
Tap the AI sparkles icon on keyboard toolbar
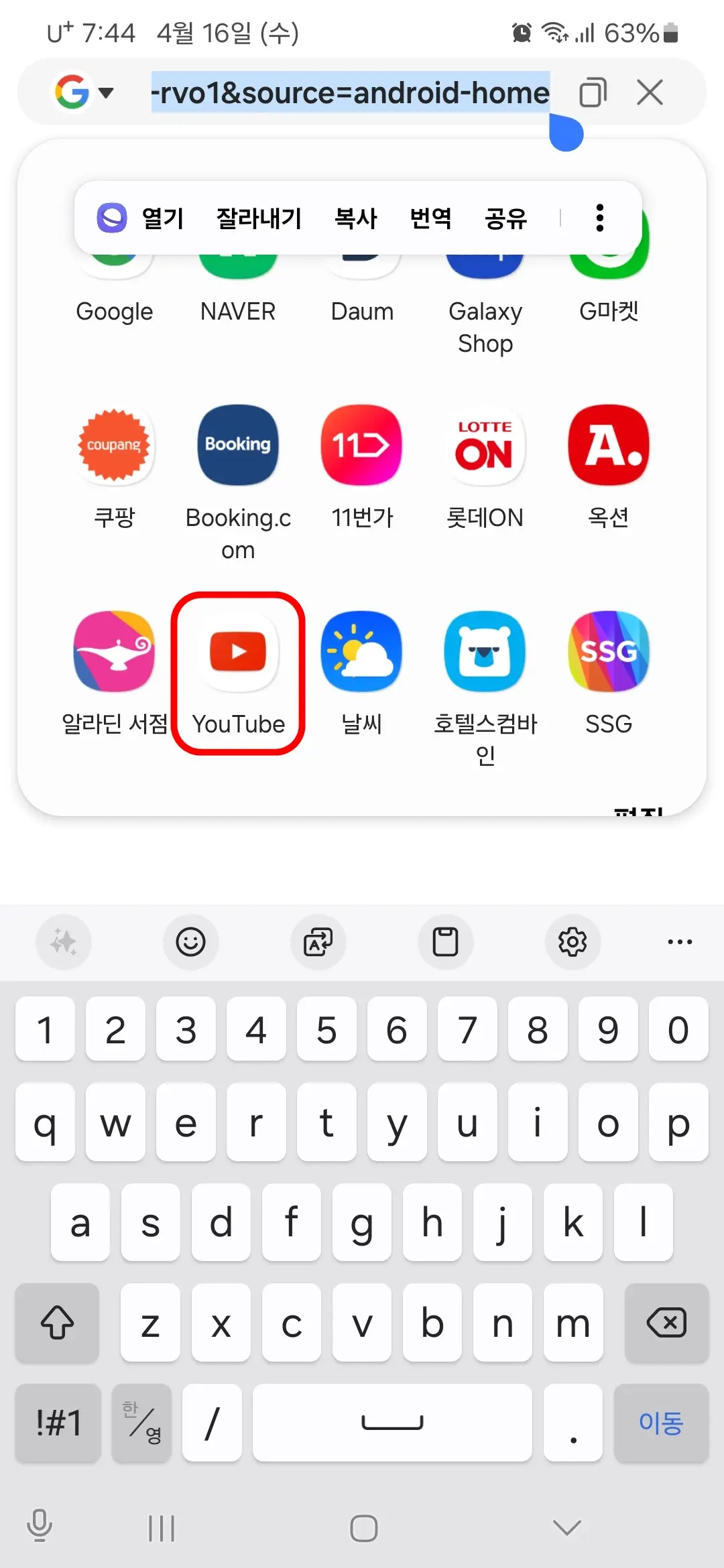click(63, 942)
